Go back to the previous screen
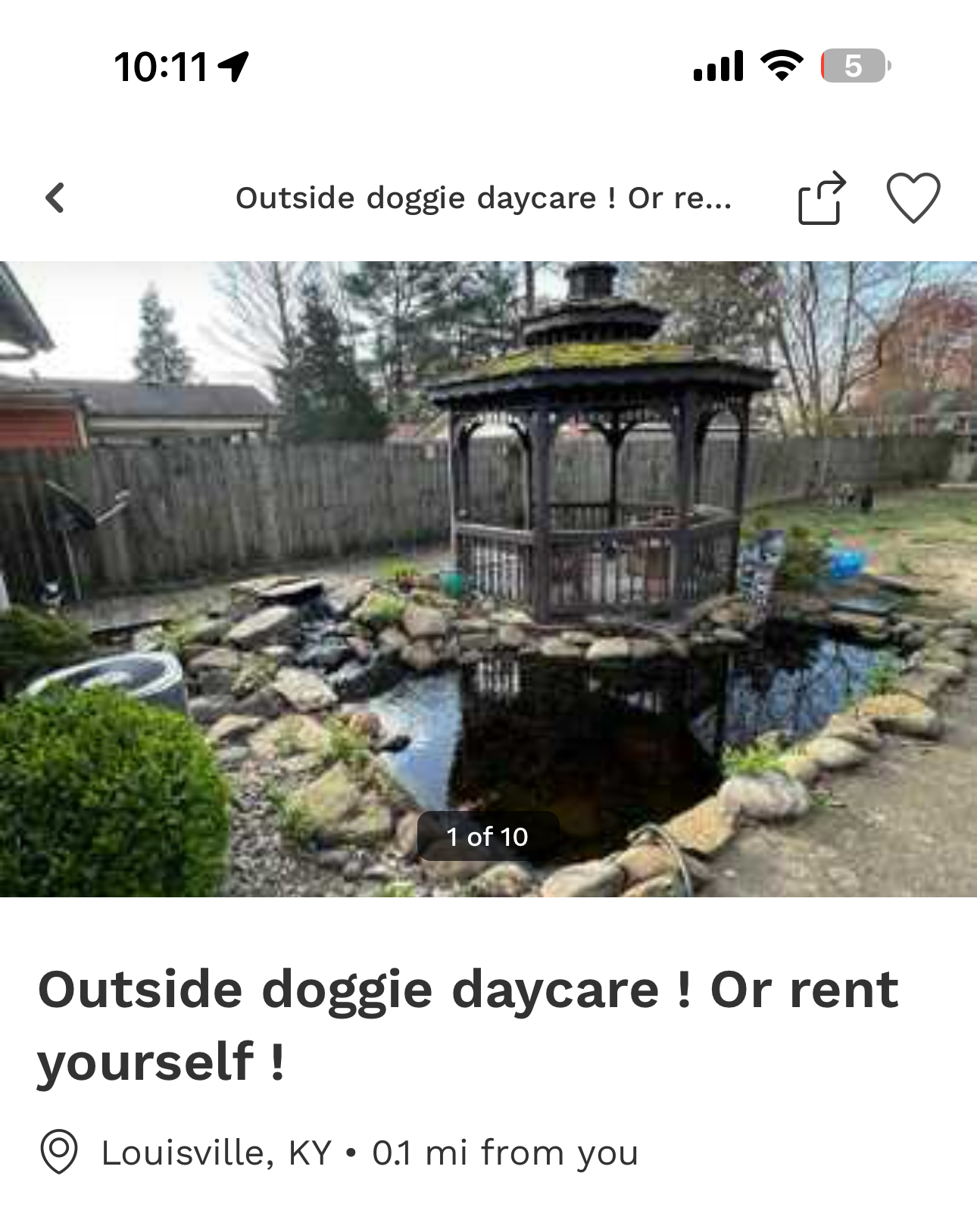977x1232 pixels. 55,198
